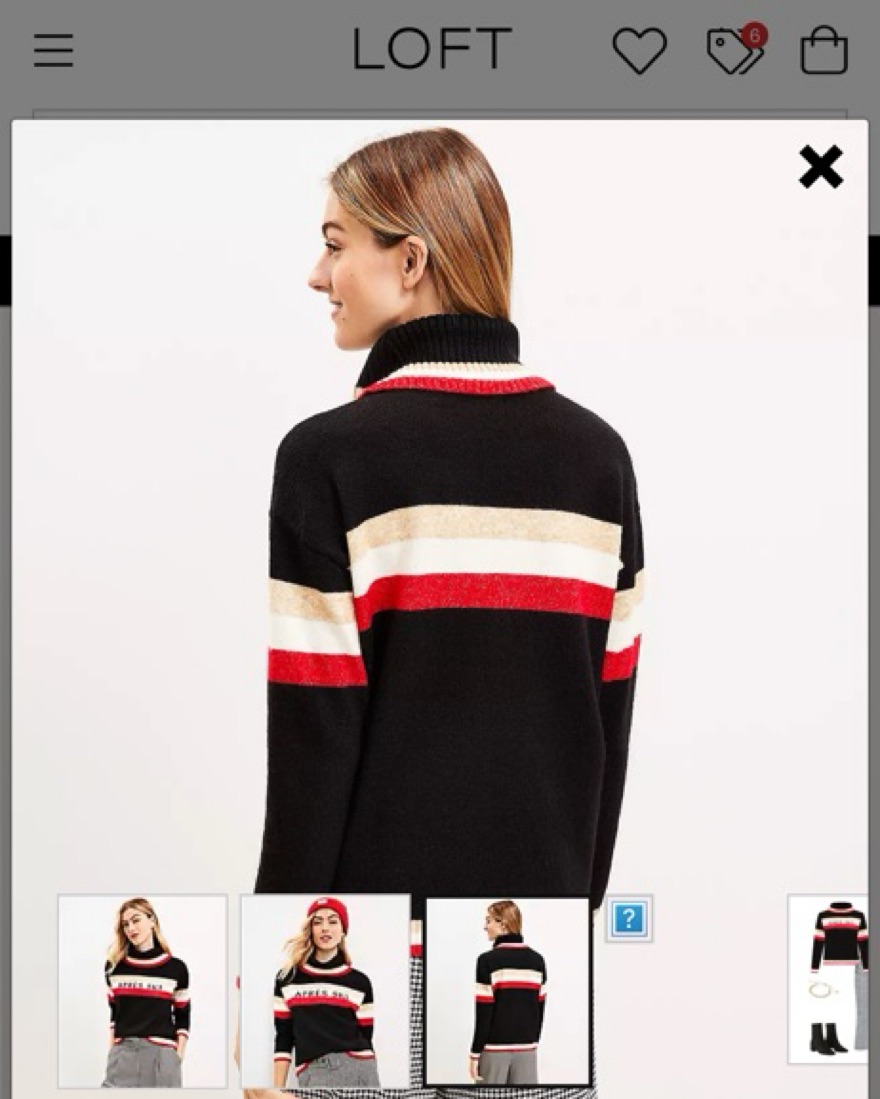This screenshot has width=880, height=1099.
Task: Tap the enlarged back-view sweater photo
Action: click(x=440, y=550)
